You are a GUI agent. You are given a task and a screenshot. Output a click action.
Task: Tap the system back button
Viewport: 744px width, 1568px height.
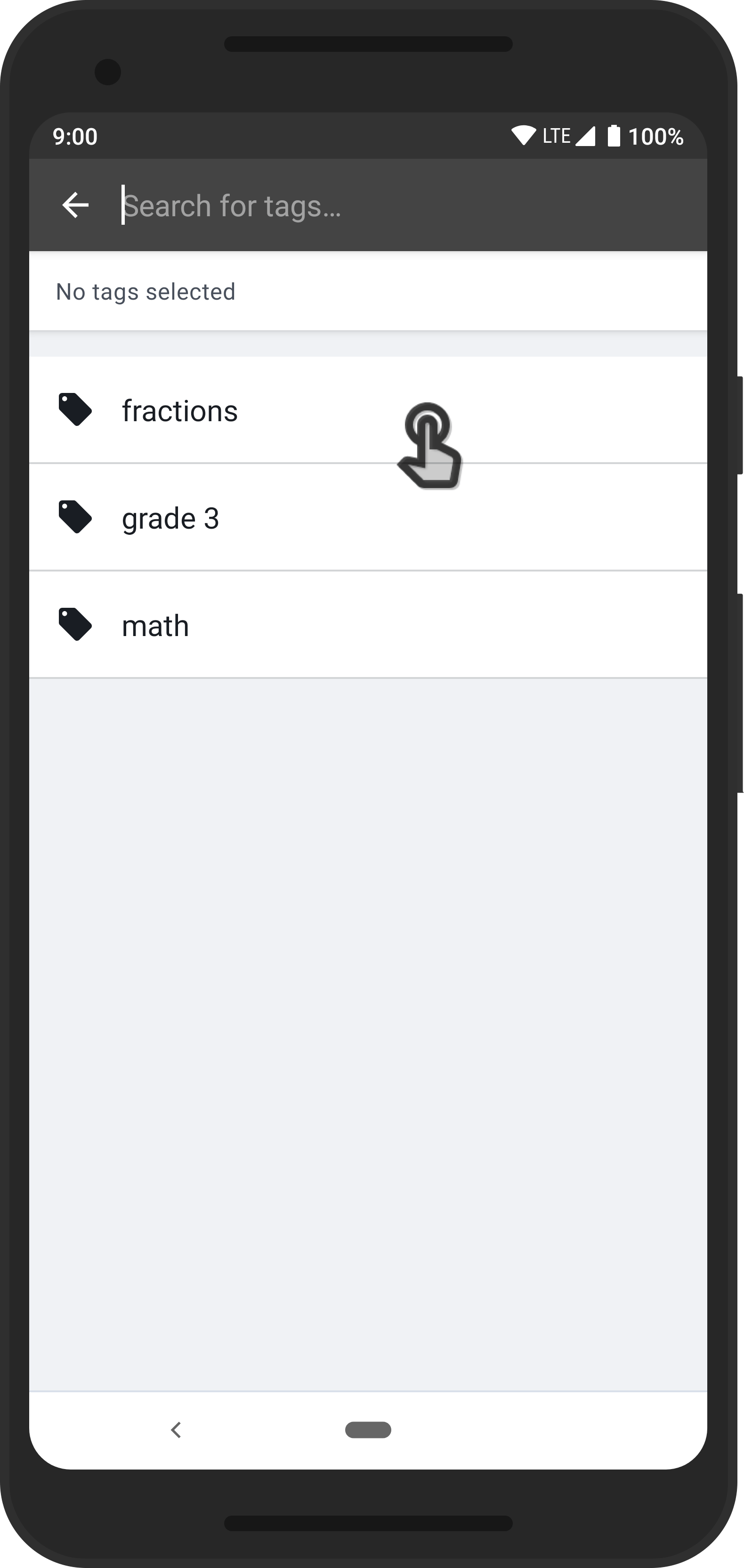pos(177,1430)
